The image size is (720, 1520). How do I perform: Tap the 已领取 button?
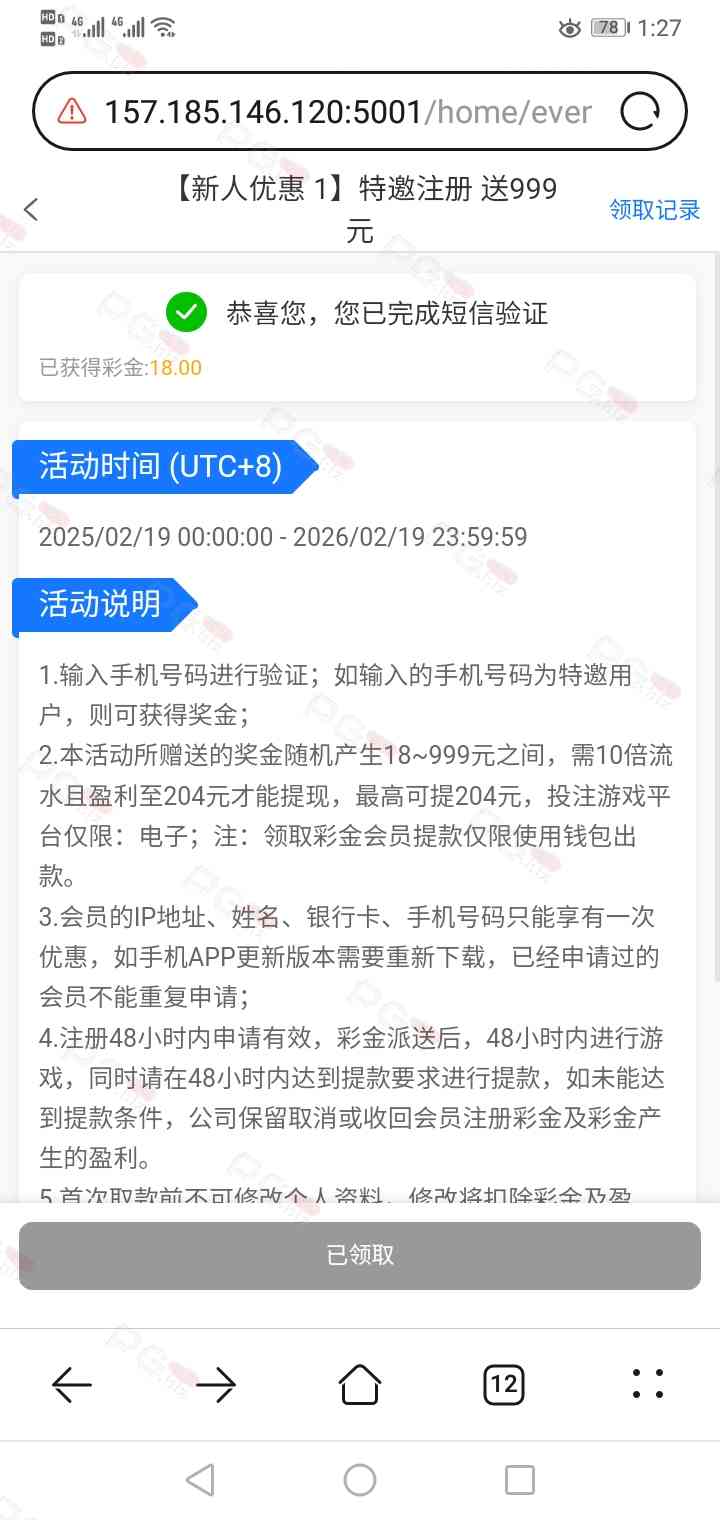[x=360, y=1256]
